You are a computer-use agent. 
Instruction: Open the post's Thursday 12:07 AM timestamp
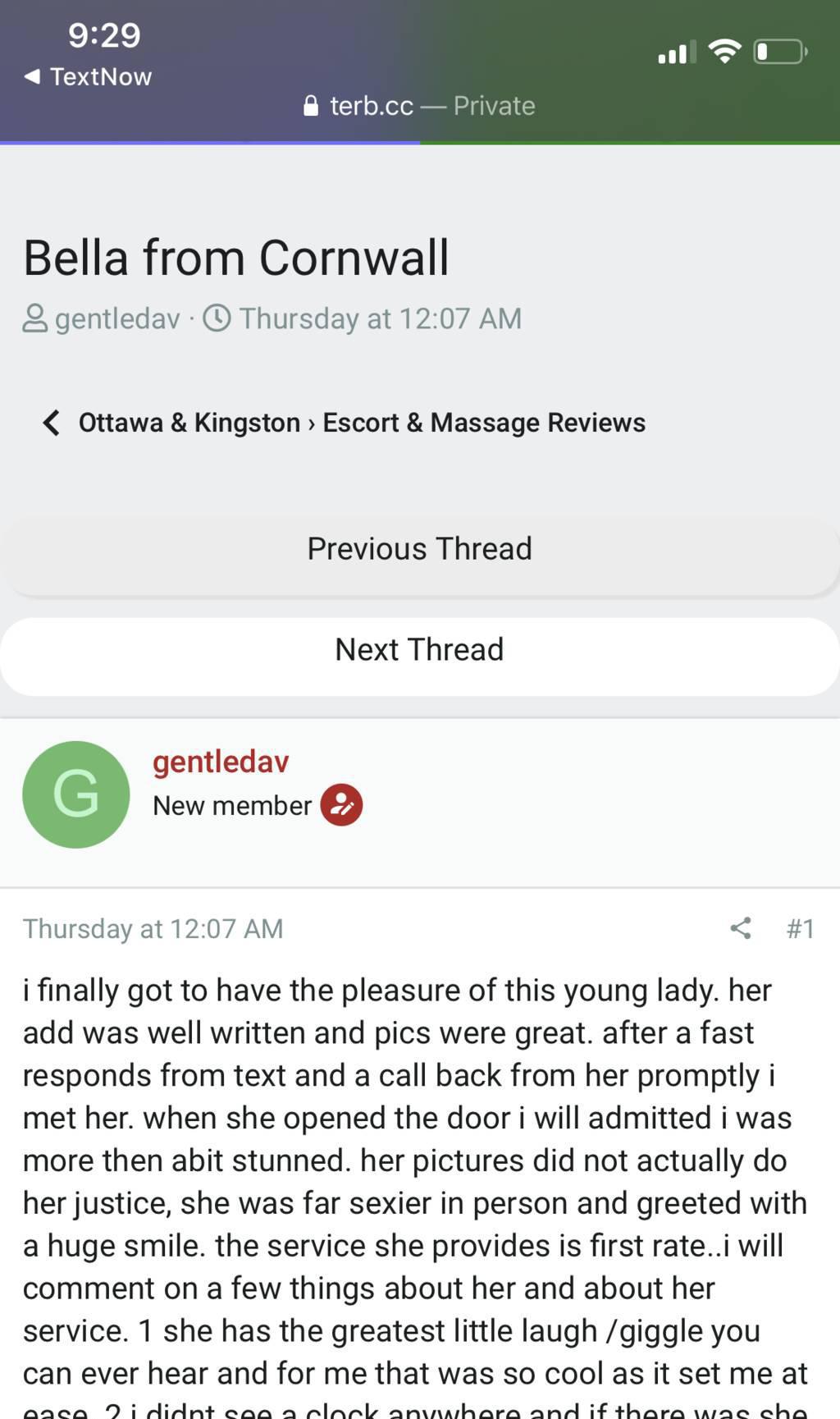[x=153, y=928]
